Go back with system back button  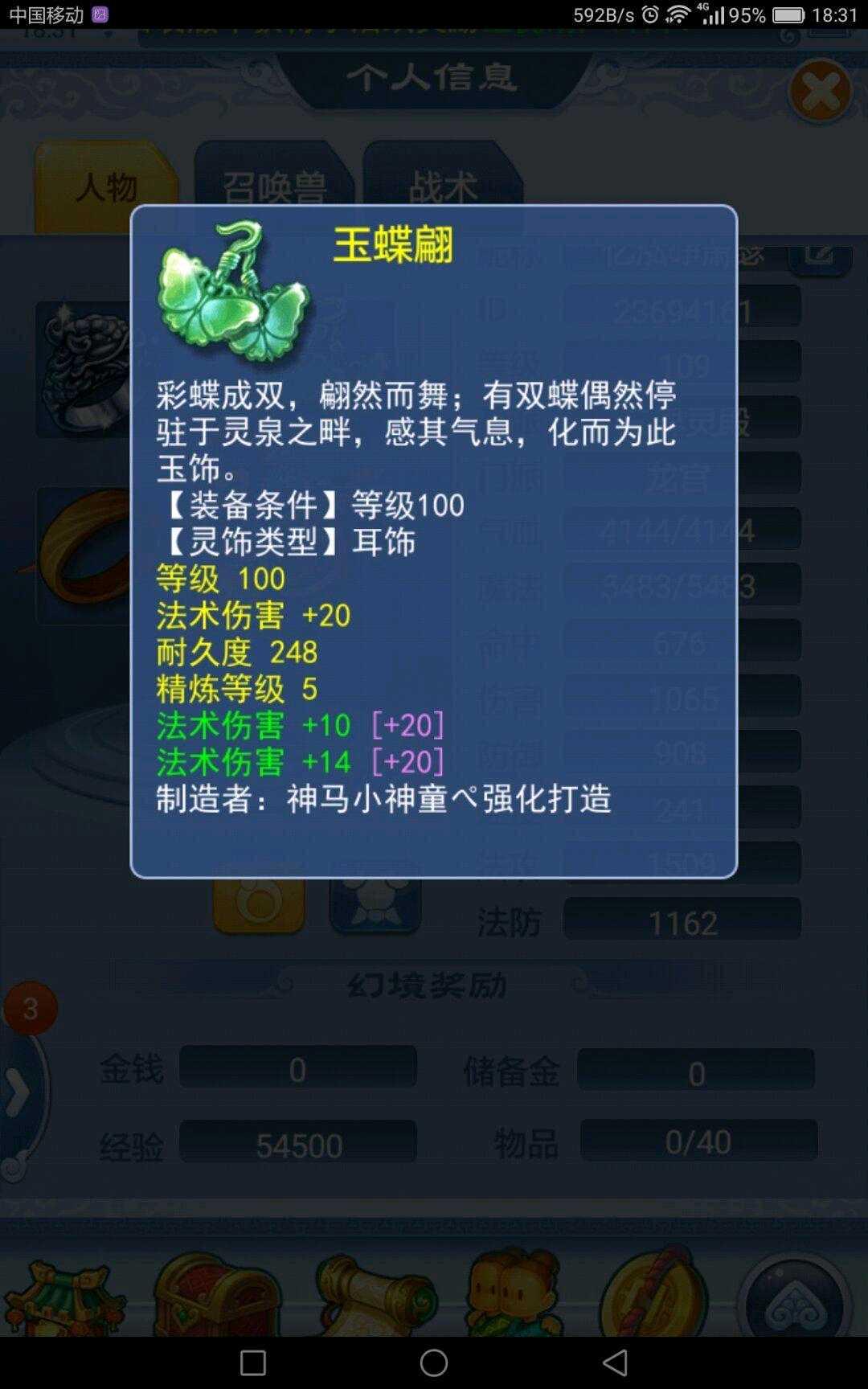[615, 1362]
